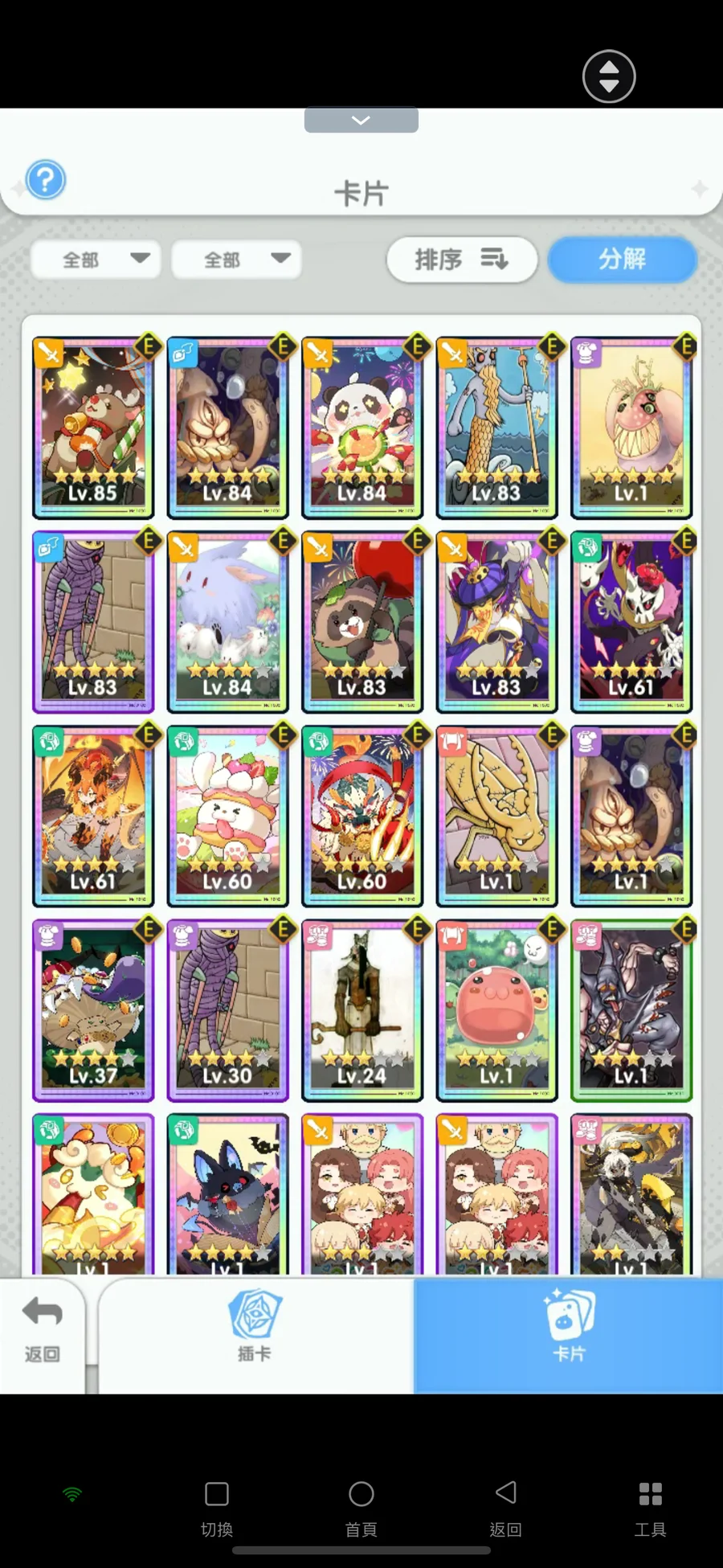The width and height of the screenshot is (723, 1568).
Task: Tap the 排序 sort button
Action: [x=461, y=260]
